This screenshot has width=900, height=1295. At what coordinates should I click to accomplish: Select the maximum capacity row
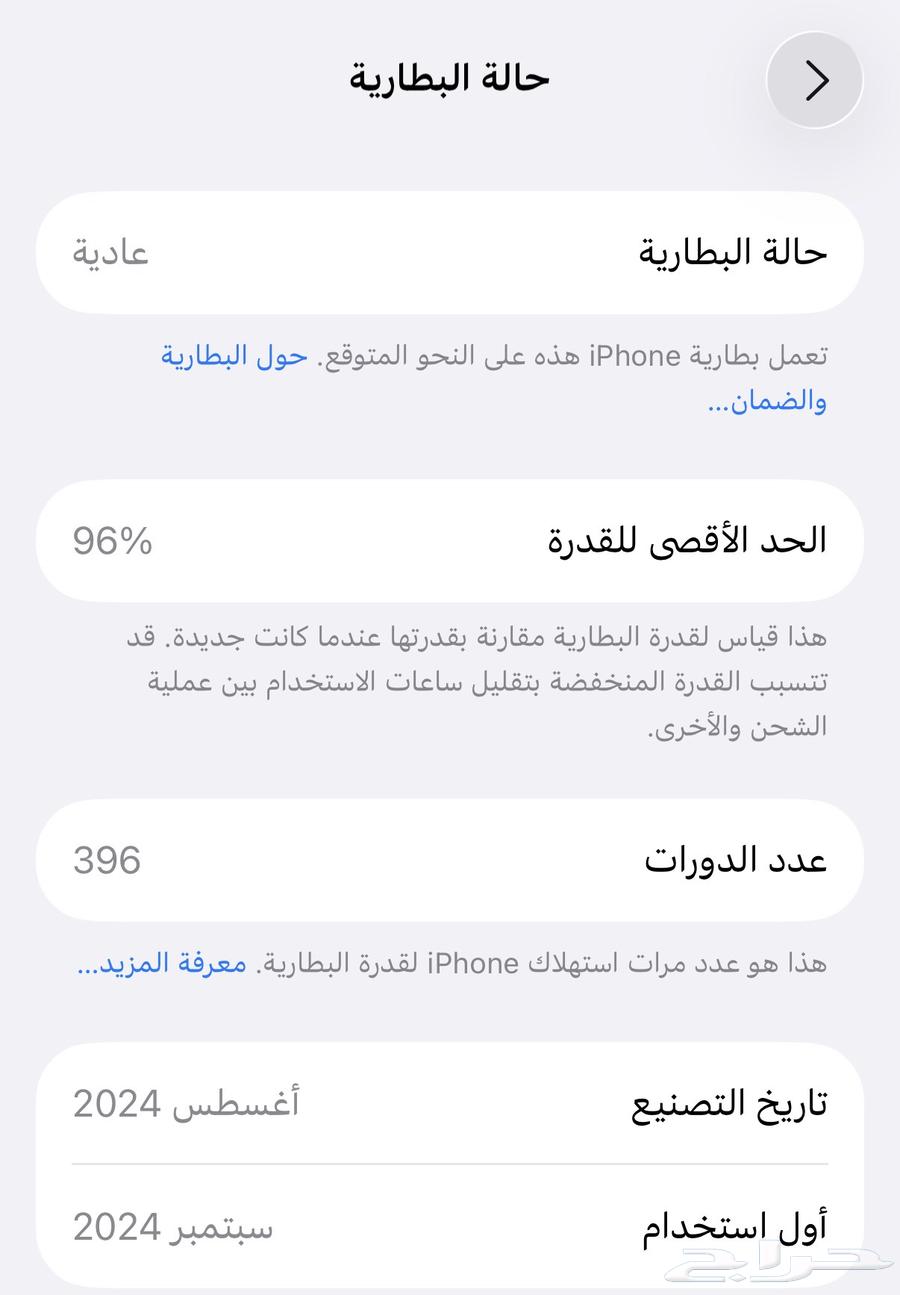pyautogui.click(x=450, y=541)
